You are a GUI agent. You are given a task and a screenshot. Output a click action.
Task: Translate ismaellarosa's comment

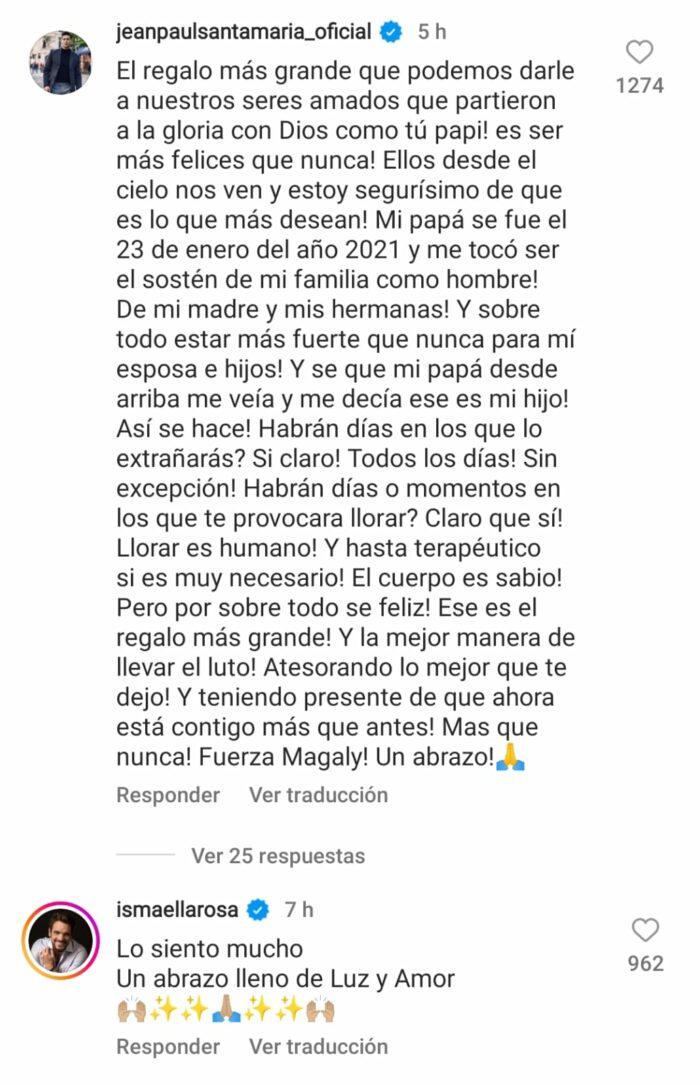318,1046
